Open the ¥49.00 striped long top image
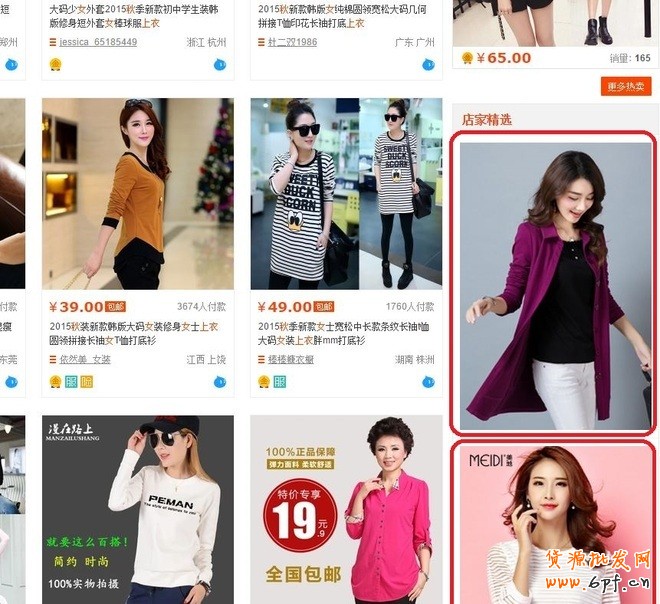The width and height of the screenshot is (660, 604). (346, 194)
